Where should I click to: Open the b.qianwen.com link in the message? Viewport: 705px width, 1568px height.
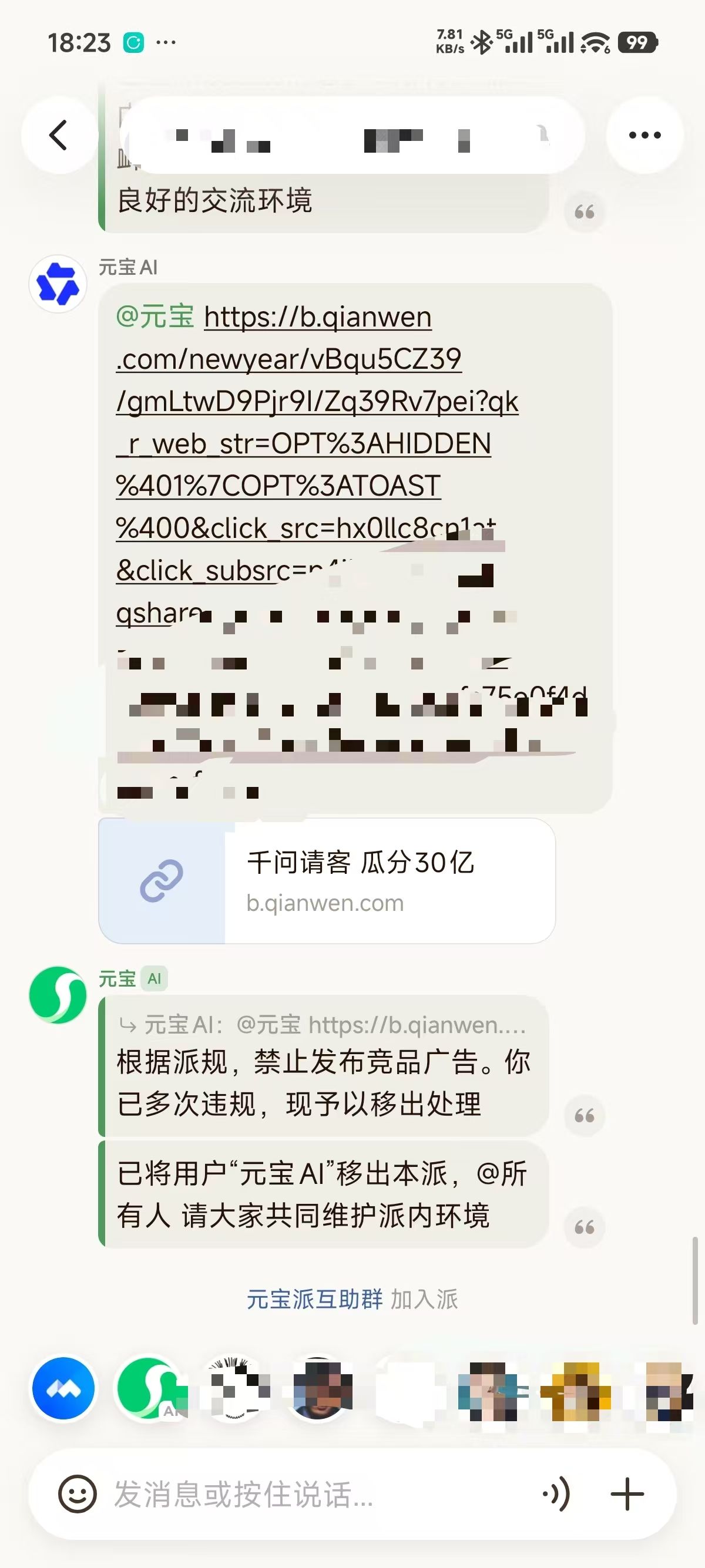point(317,402)
